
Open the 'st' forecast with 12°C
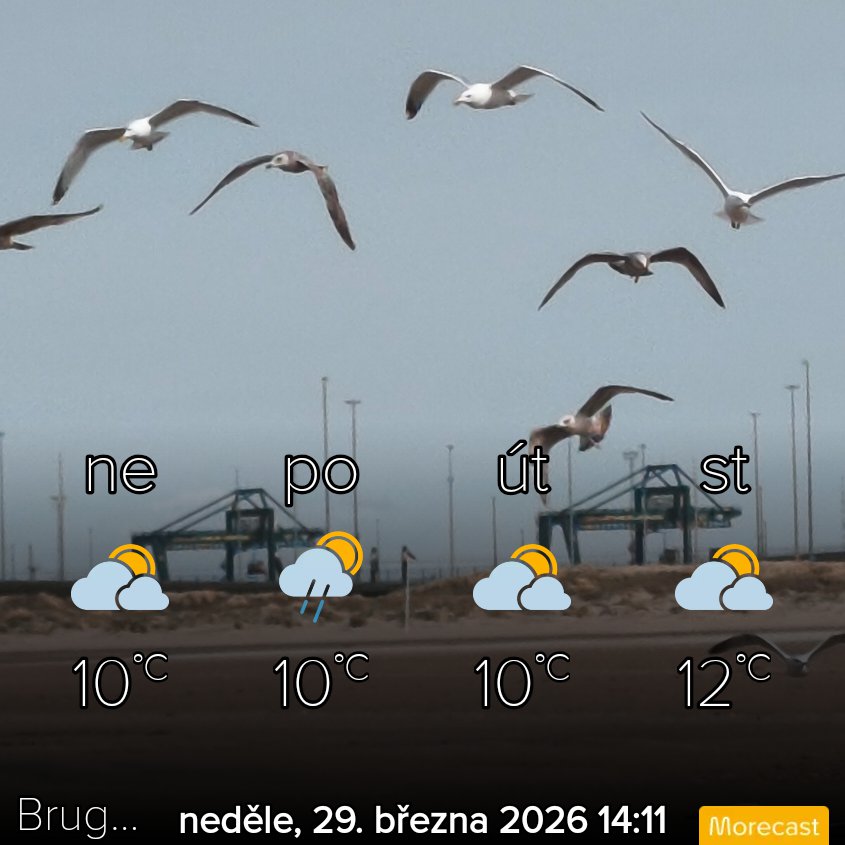click(x=724, y=578)
